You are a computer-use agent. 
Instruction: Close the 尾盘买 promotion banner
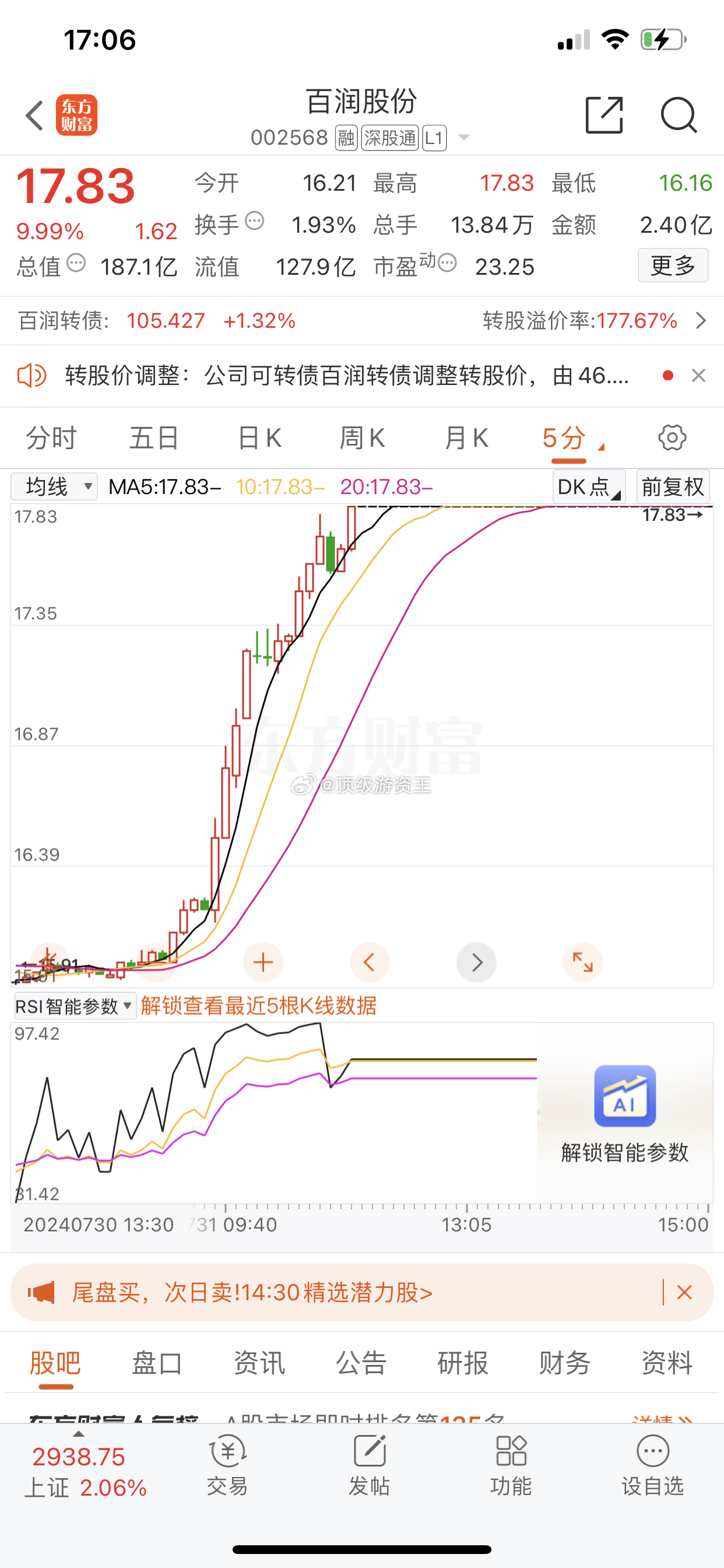click(x=684, y=1292)
